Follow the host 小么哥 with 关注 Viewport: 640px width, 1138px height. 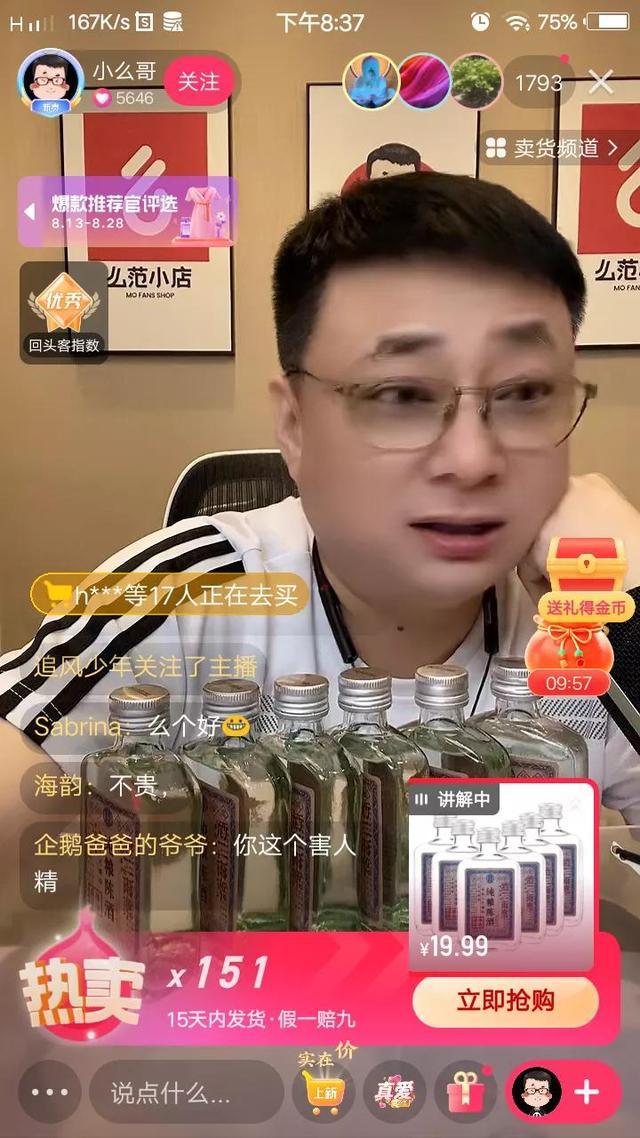pos(199,81)
